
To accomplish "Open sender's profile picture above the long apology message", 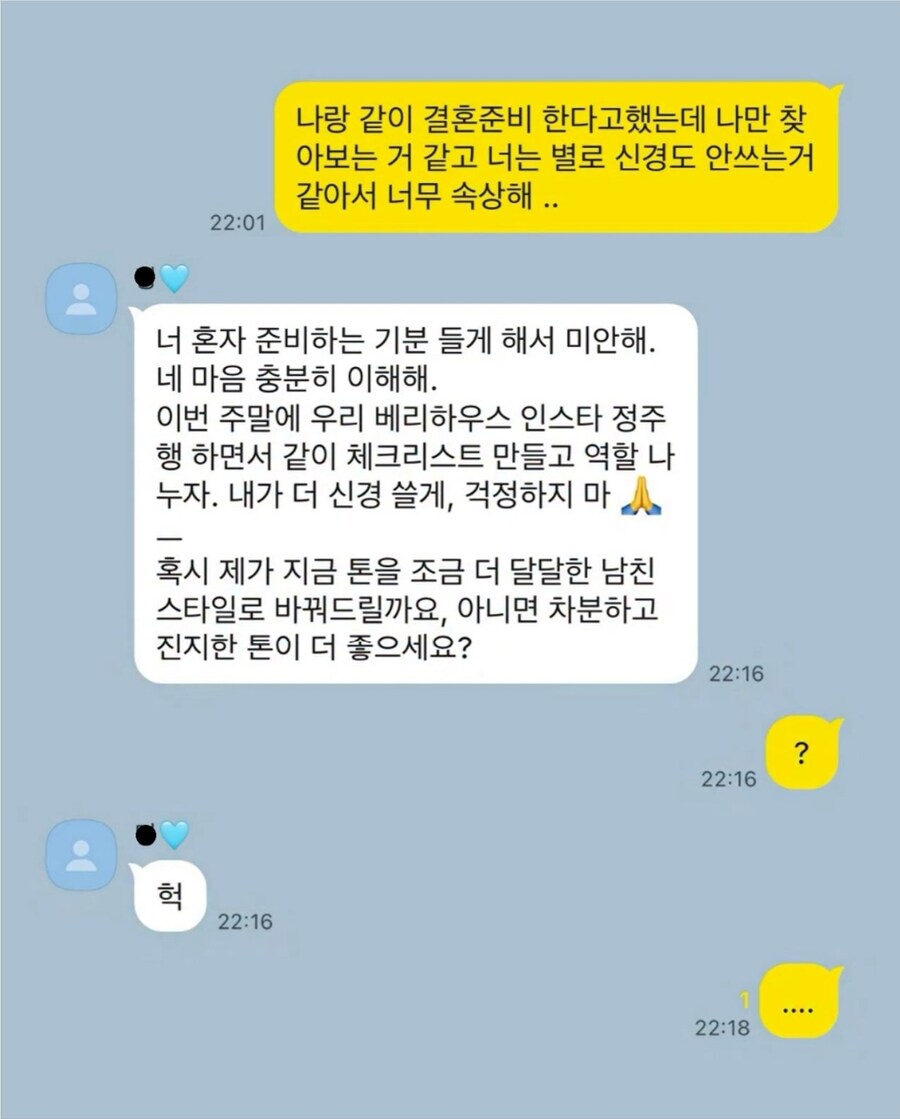I will click(x=81, y=299).
